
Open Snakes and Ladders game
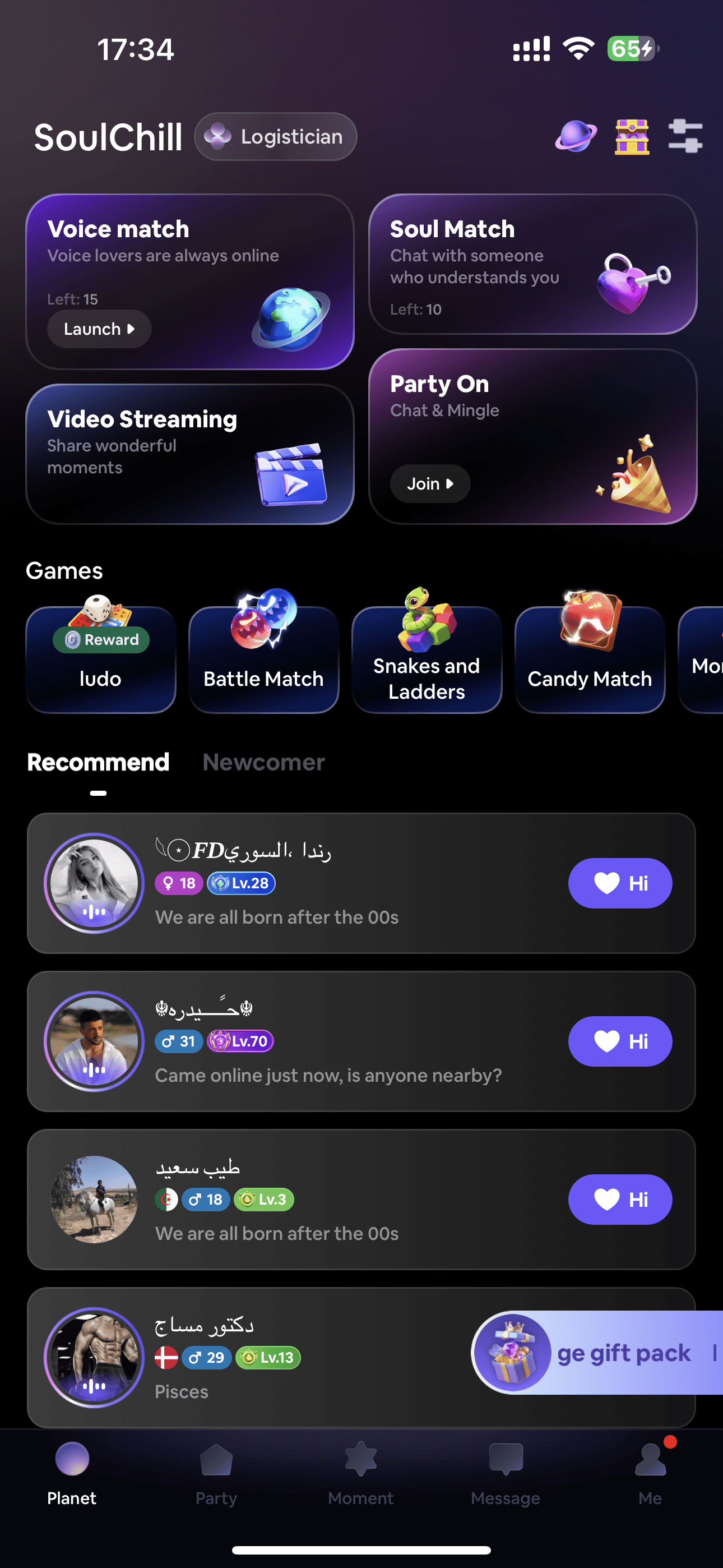(x=427, y=660)
